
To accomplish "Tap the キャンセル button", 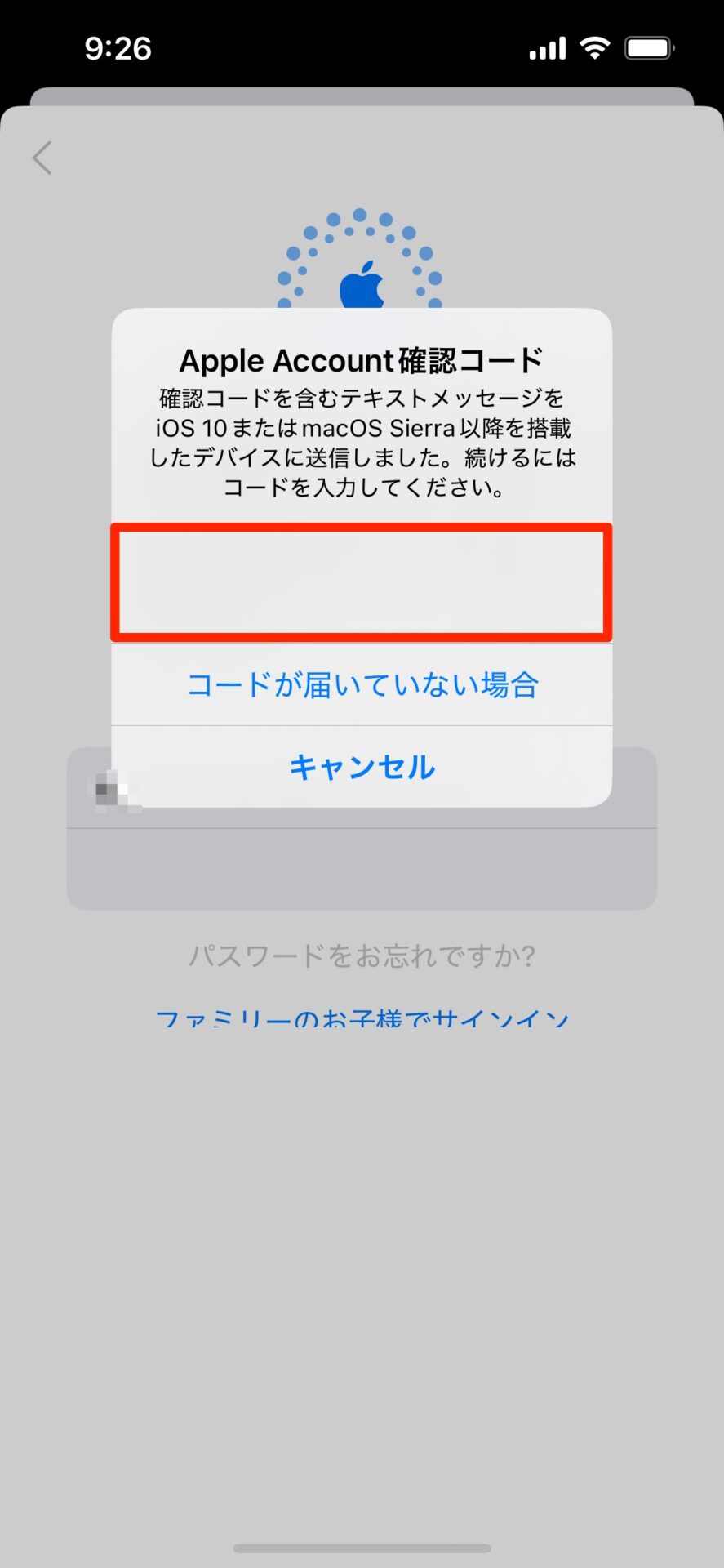I will pos(362,766).
